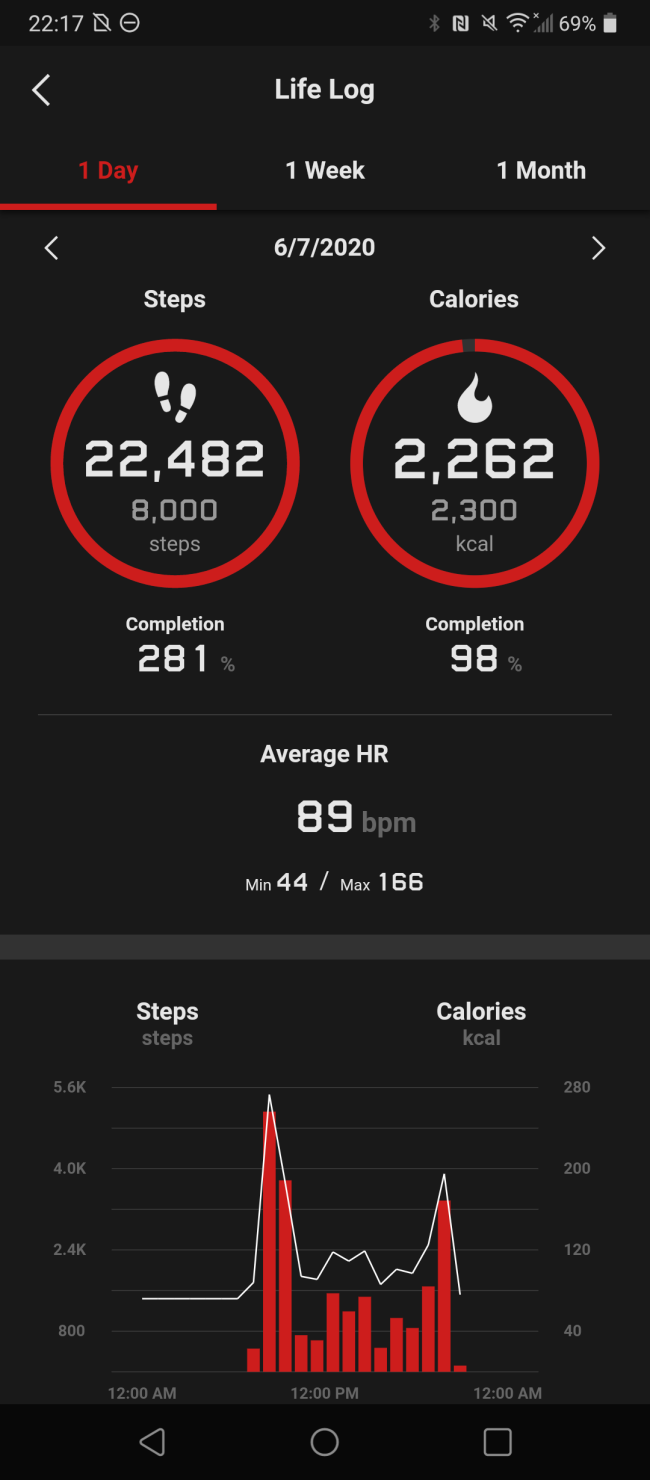The height and width of the screenshot is (1480, 650).
Task: Show the previous day's log
Action: pos(52,248)
